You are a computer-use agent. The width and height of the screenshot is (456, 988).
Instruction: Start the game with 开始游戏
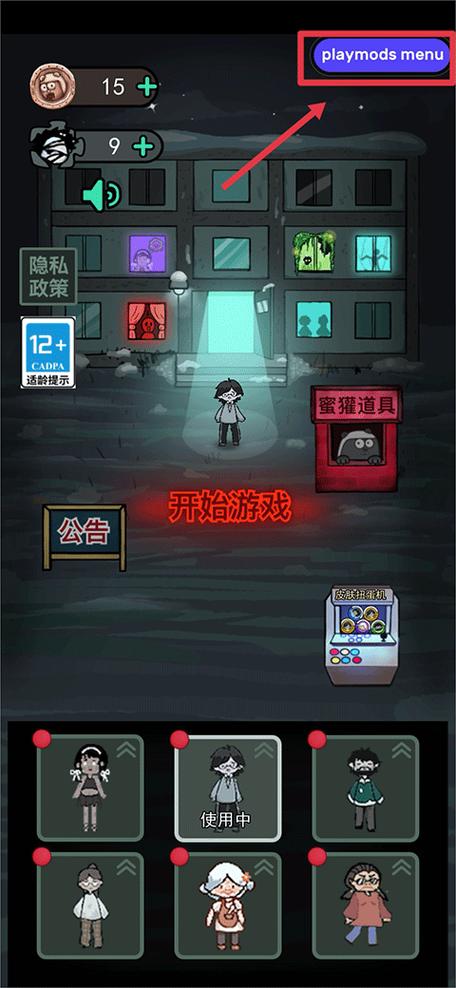click(x=229, y=508)
